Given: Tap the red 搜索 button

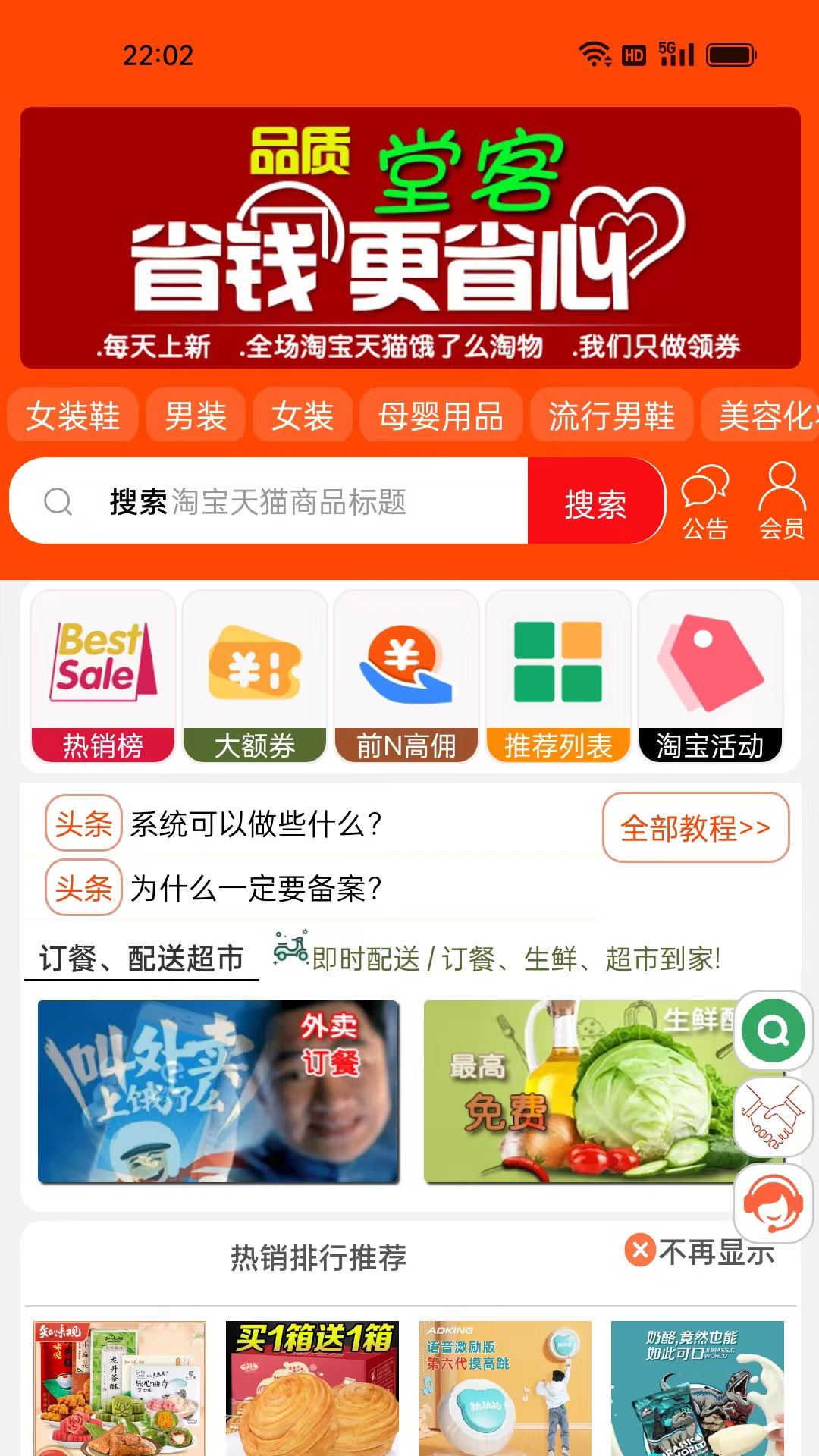Looking at the screenshot, I should coord(595,501).
